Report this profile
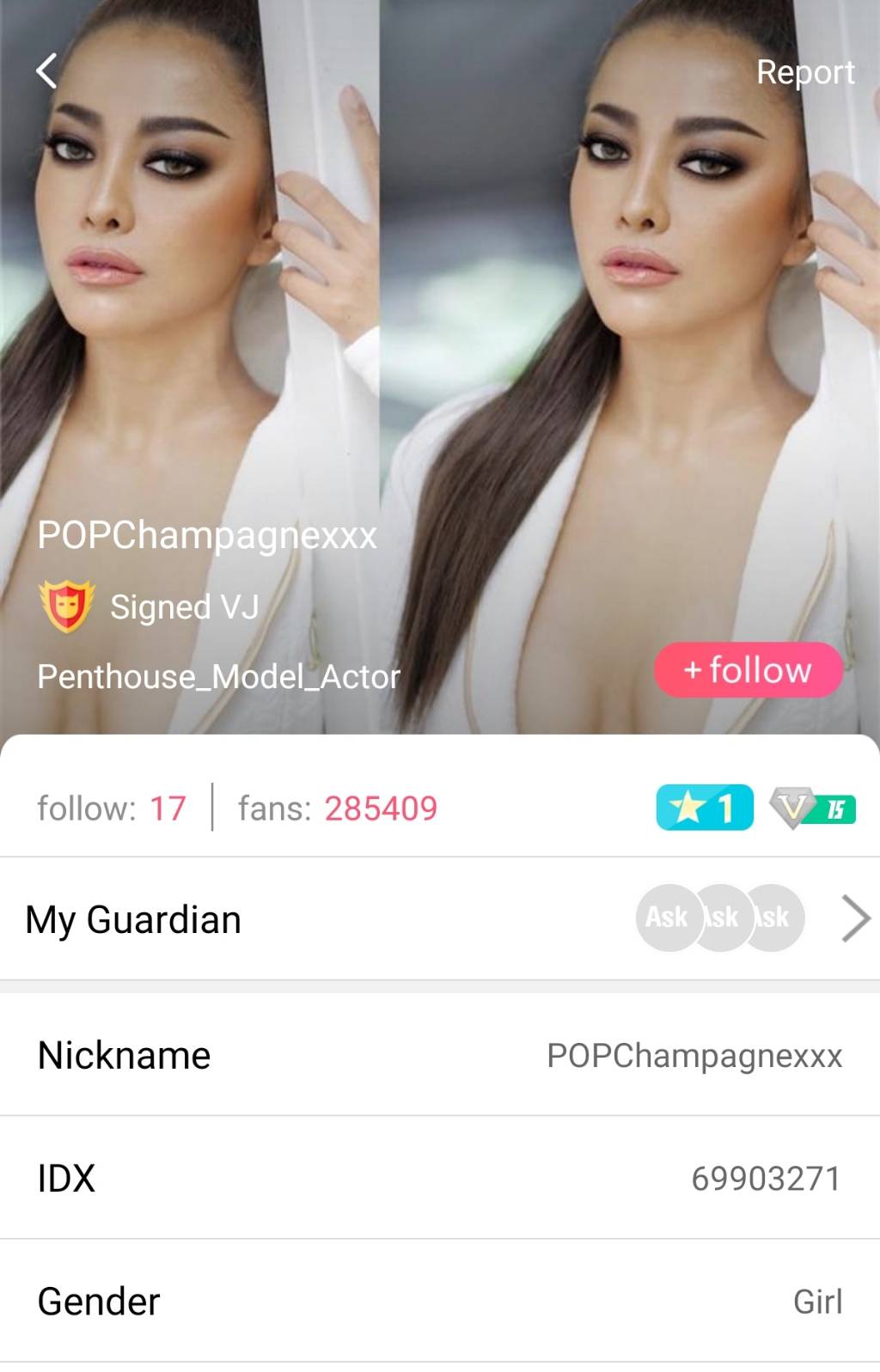Image resolution: width=880 pixels, height=1372 pixels. tap(804, 72)
